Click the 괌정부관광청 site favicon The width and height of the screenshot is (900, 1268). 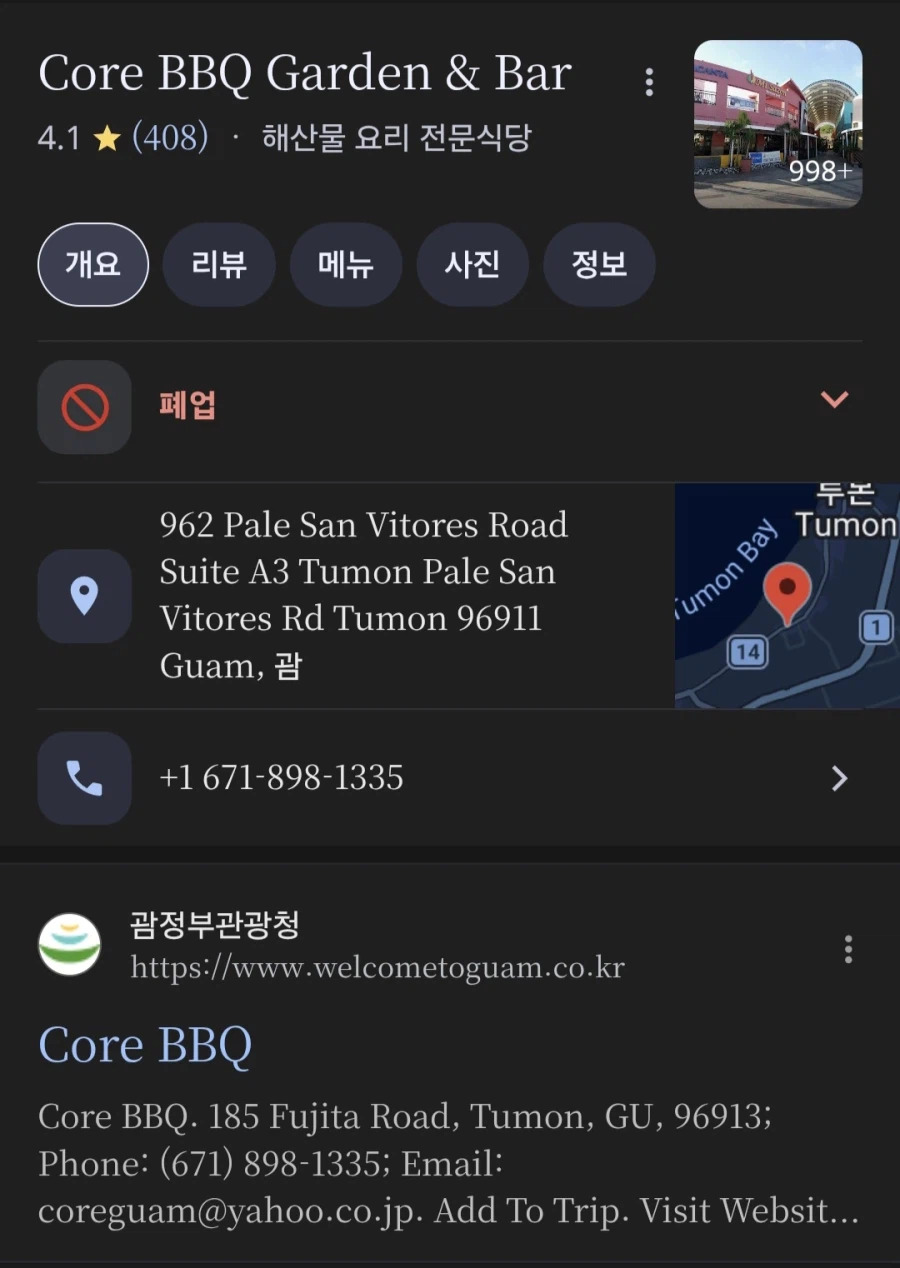[69, 944]
